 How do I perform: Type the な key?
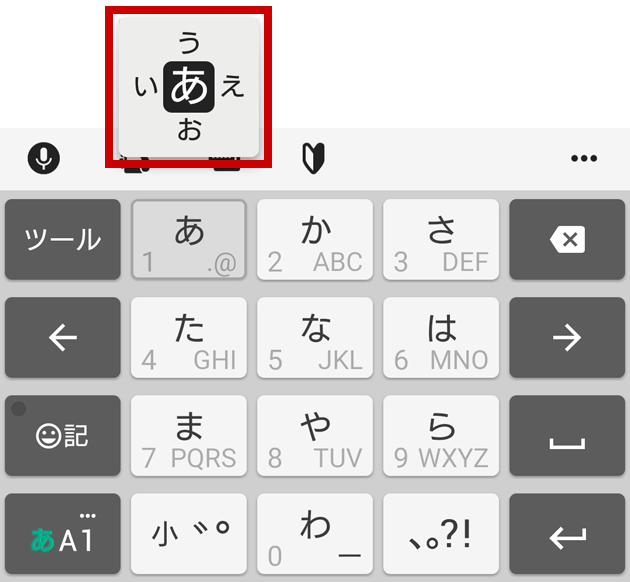point(315,338)
